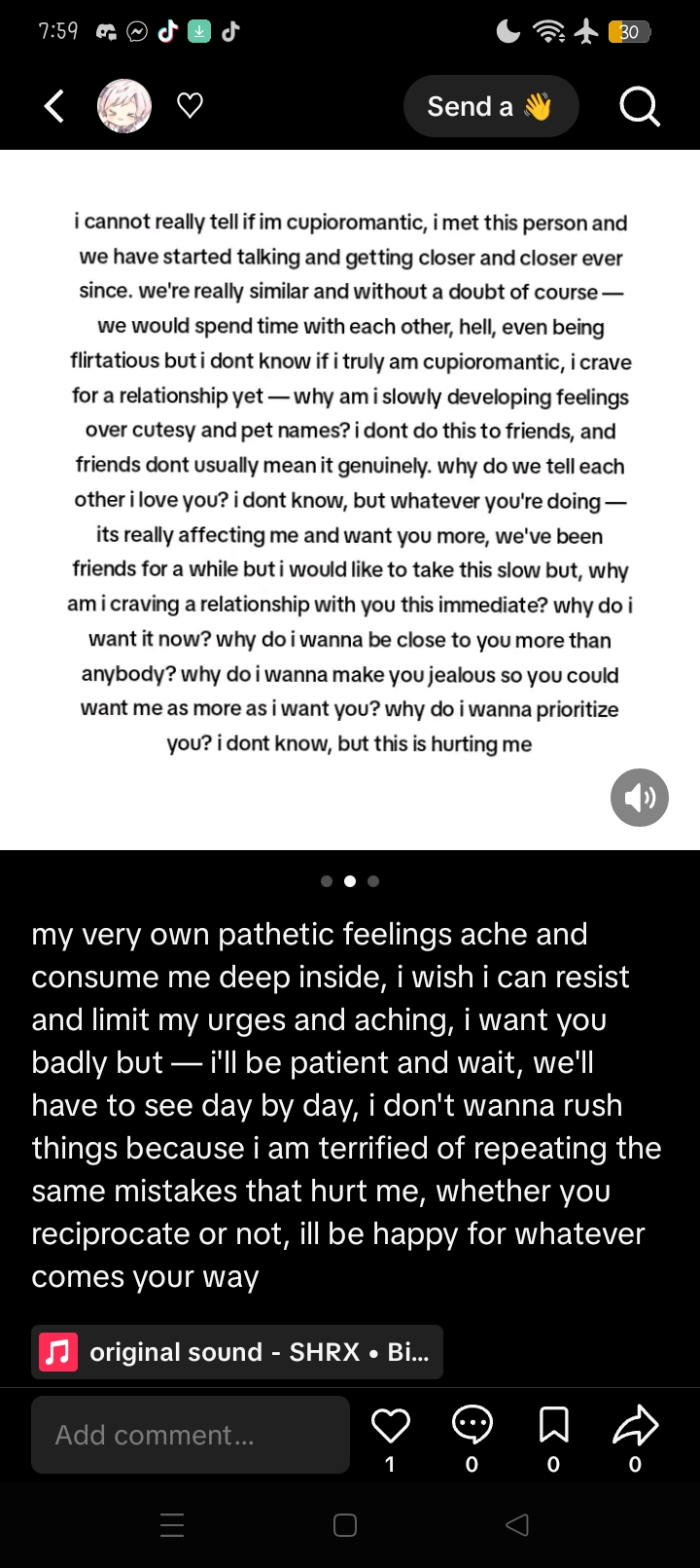Screen dimensions: 700x1568
Task: Open the original sound by SHRX
Action: pos(237,1352)
